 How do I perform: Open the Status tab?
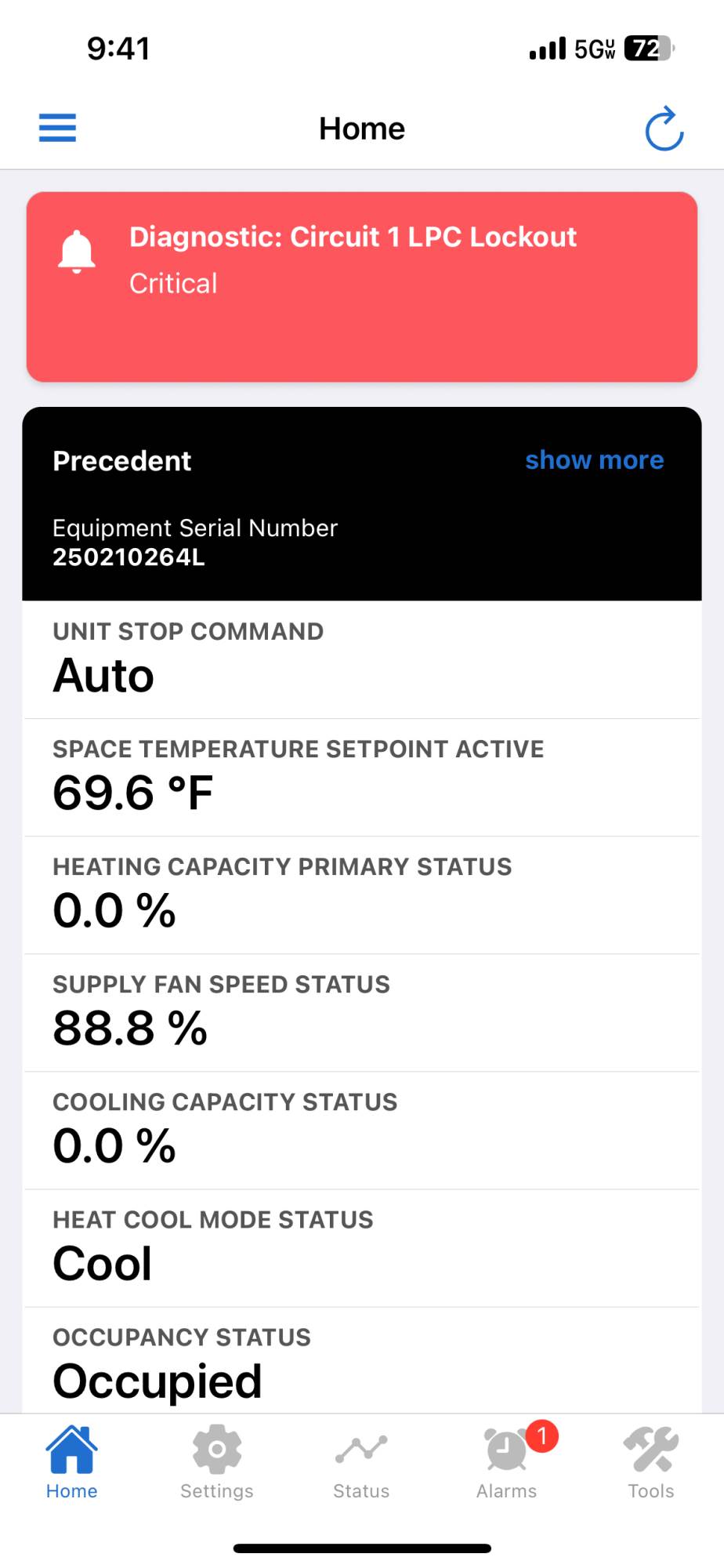[x=361, y=1462]
